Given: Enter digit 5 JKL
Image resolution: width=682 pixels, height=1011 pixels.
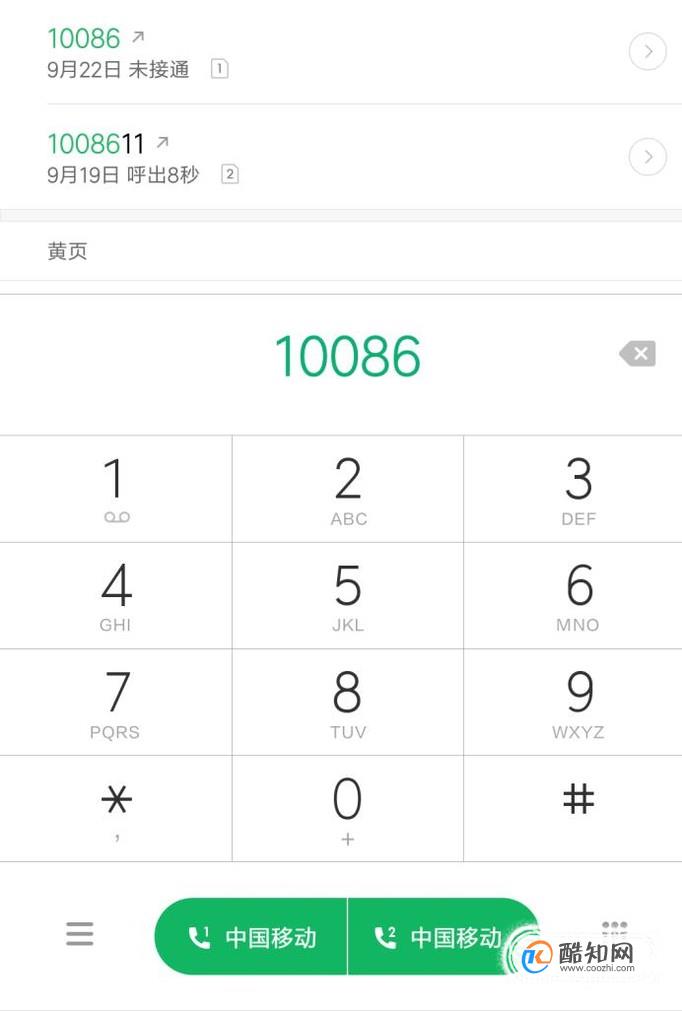Looking at the screenshot, I should (x=348, y=596).
